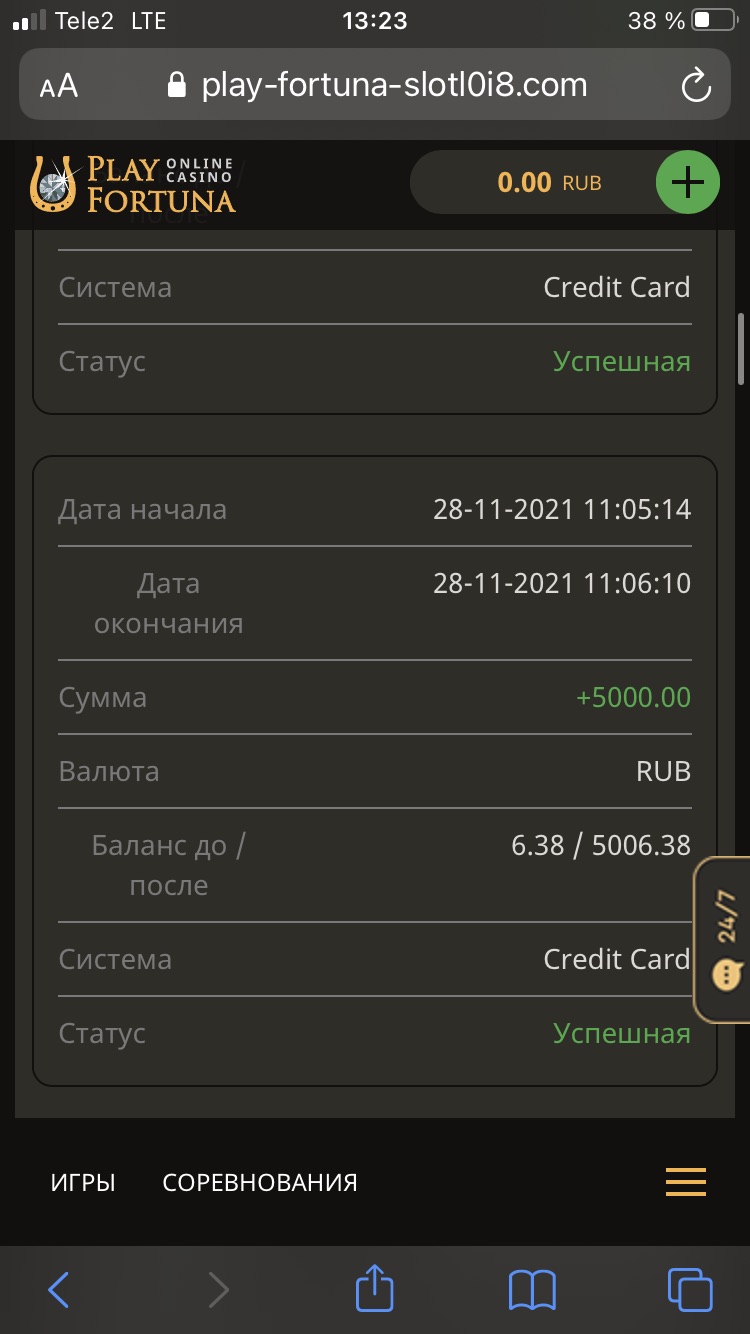The image size is (750, 1334).
Task: Open the 24/7 support chat widget
Action: (724, 939)
